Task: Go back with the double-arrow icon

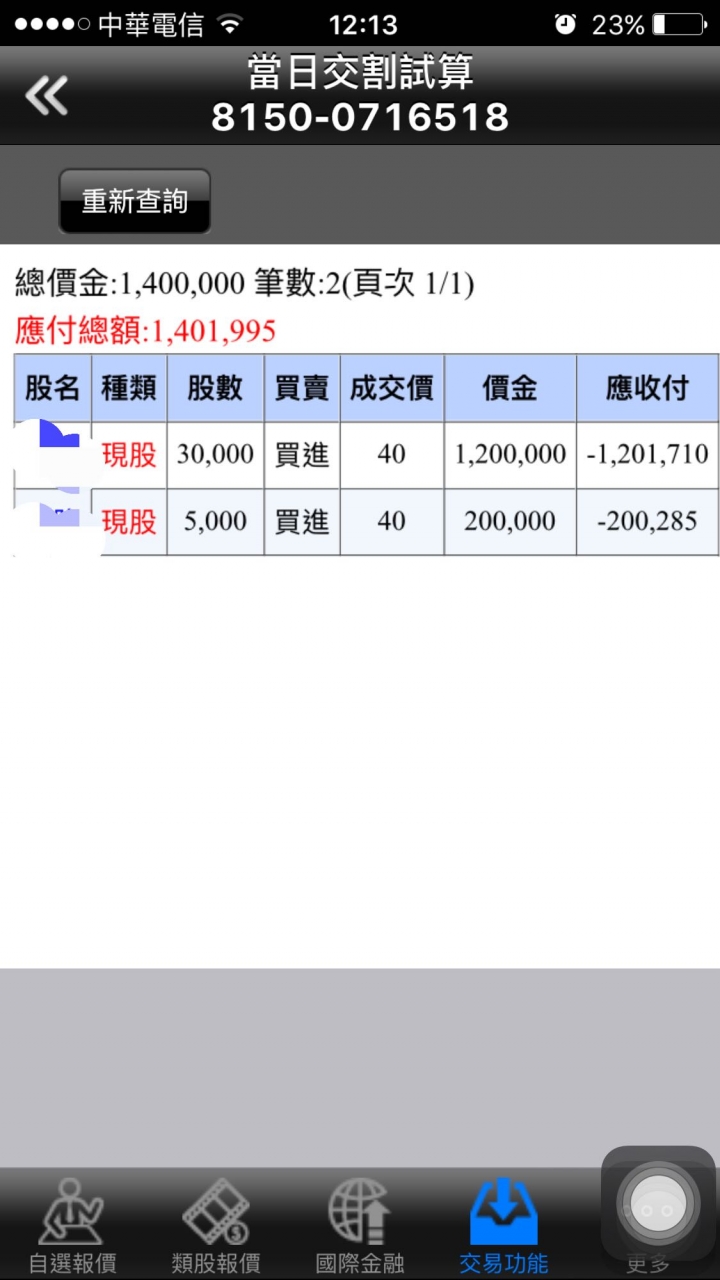Action: [x=47, y=97]
